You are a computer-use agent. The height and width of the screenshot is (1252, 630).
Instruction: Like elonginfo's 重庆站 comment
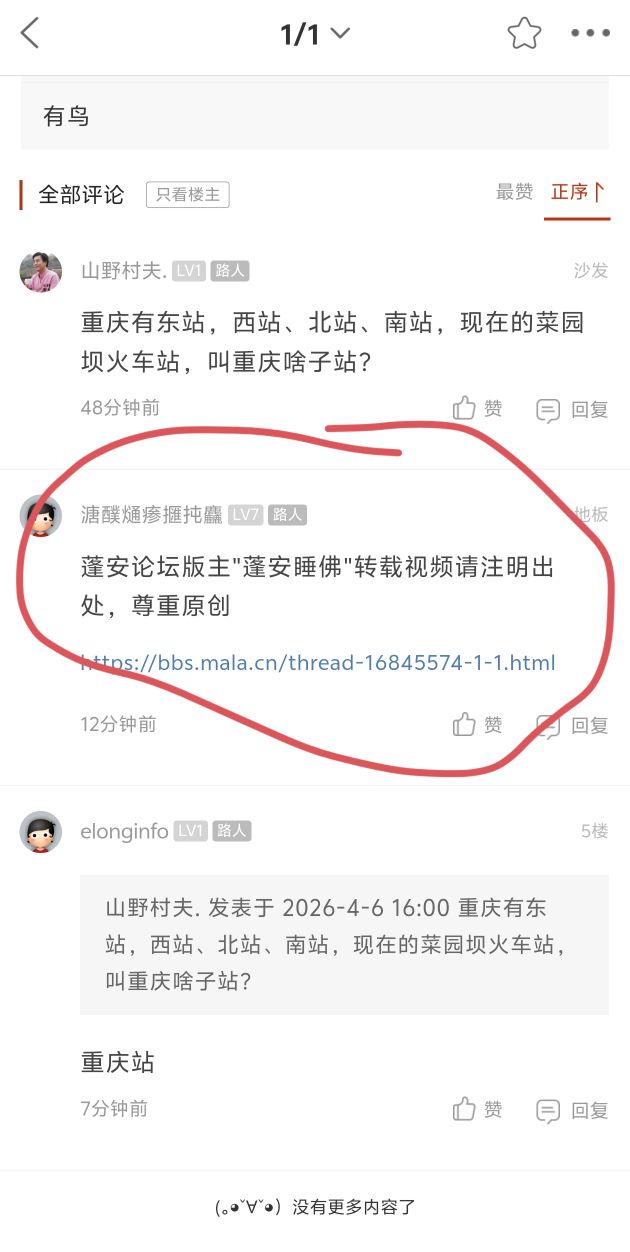(x=477, y=1108)
